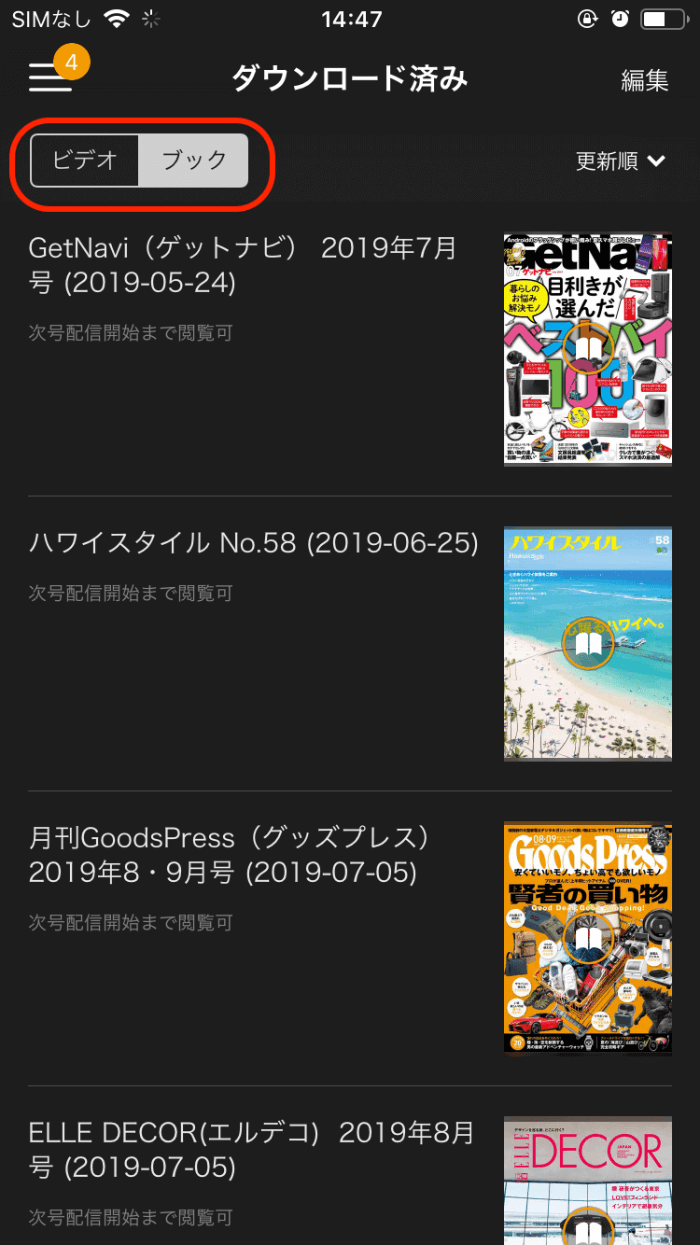Viewport: 700px width, 1245px height.
Task: Open GetNavi 2019年7月号 entry
Action: [242, 265]
